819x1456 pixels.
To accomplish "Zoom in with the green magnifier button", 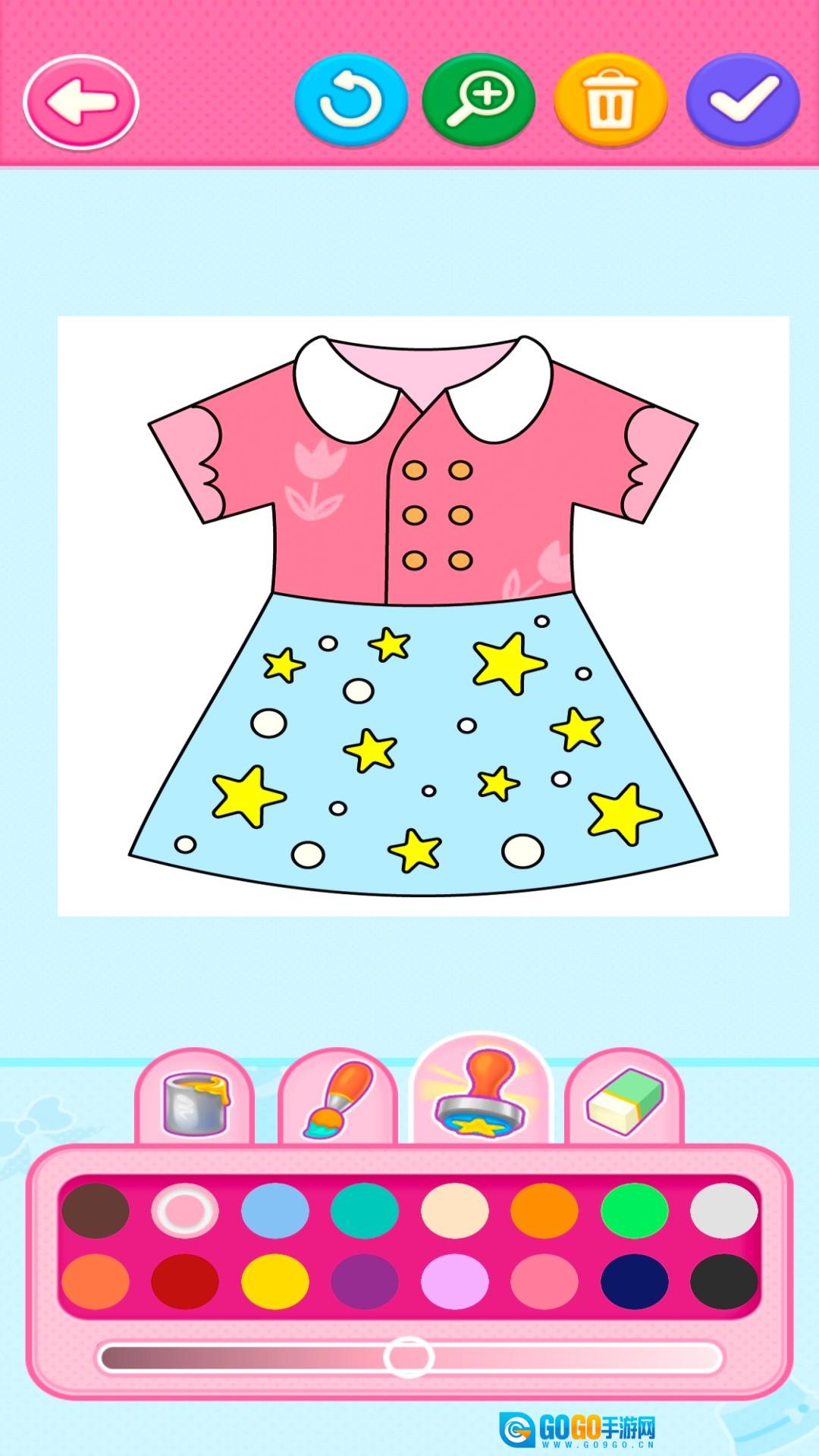I will [x=479, y=99].
